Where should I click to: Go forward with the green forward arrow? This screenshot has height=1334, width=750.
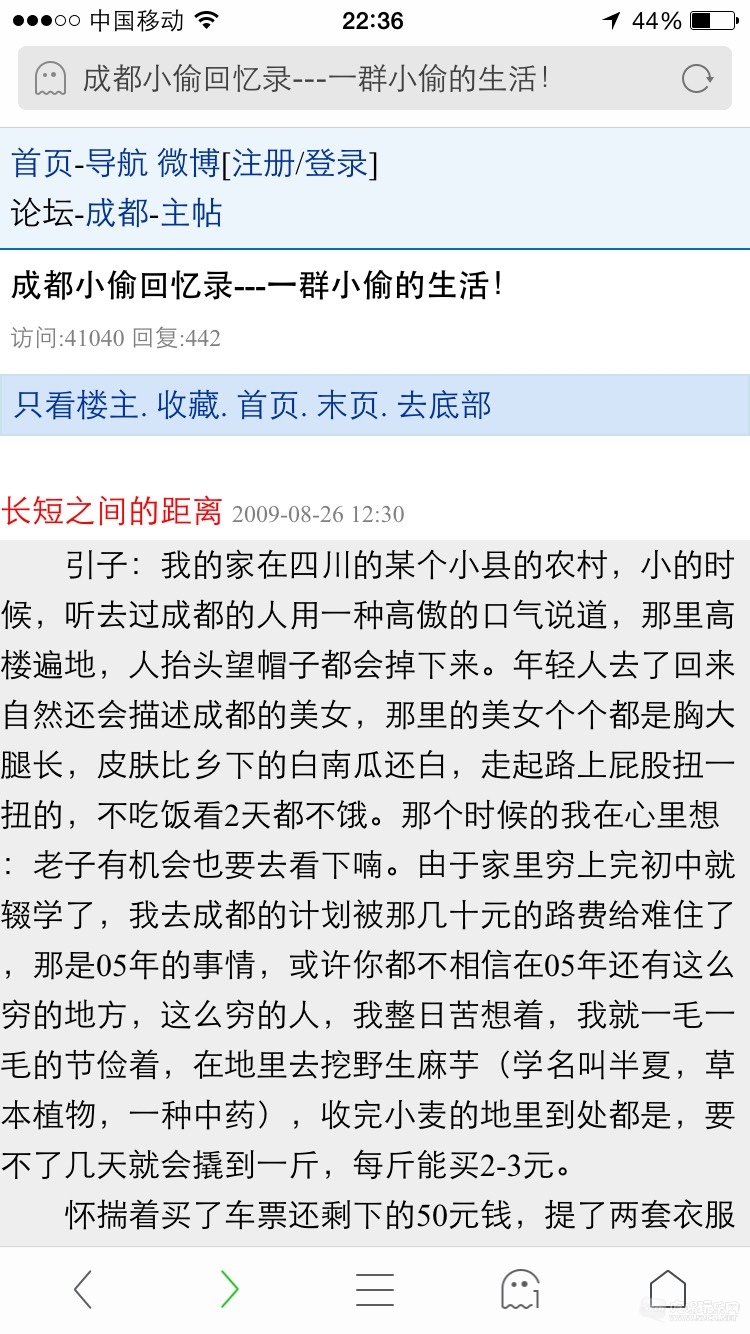pyautogui.click(x=229, y=1290)
